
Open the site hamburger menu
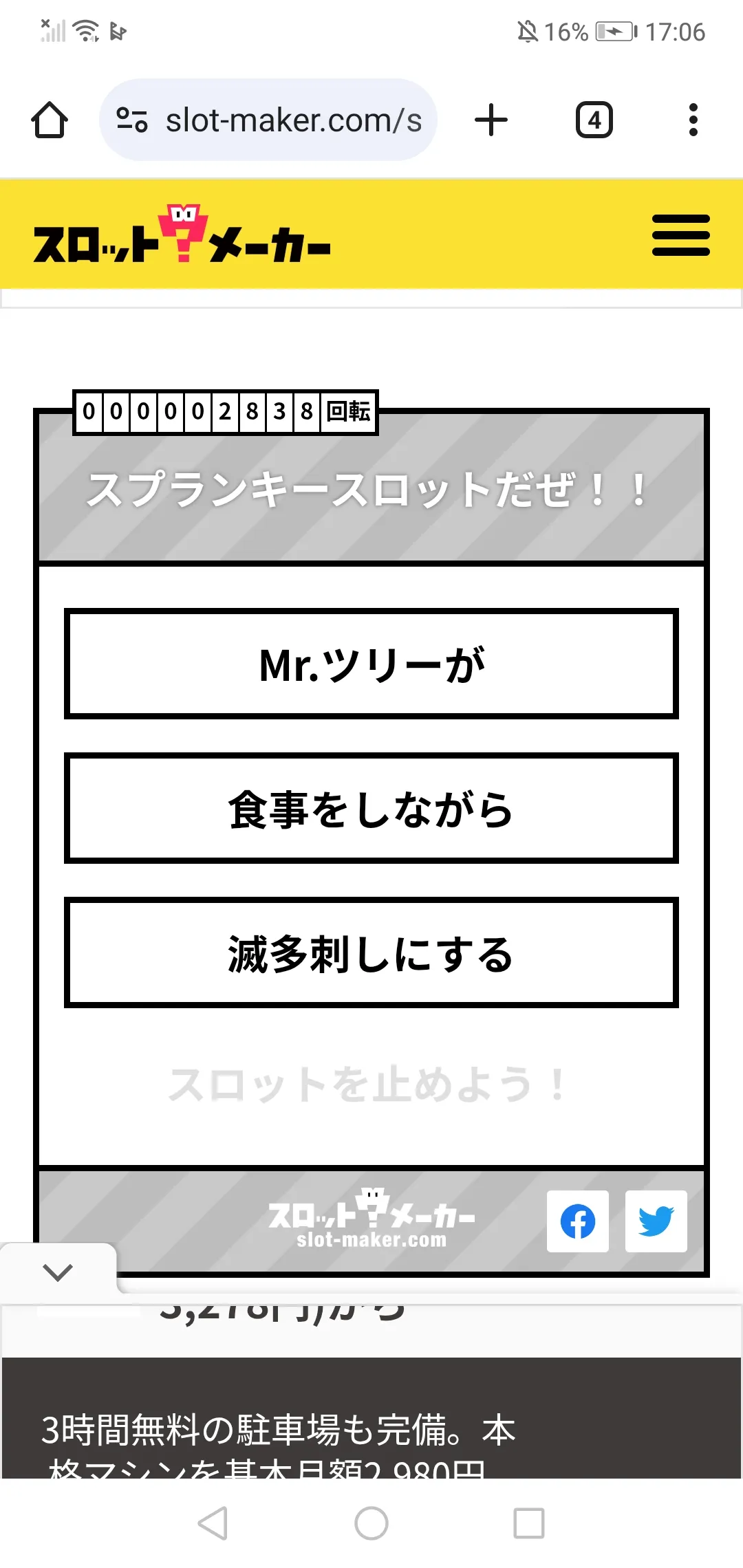[x=681, y=235]
